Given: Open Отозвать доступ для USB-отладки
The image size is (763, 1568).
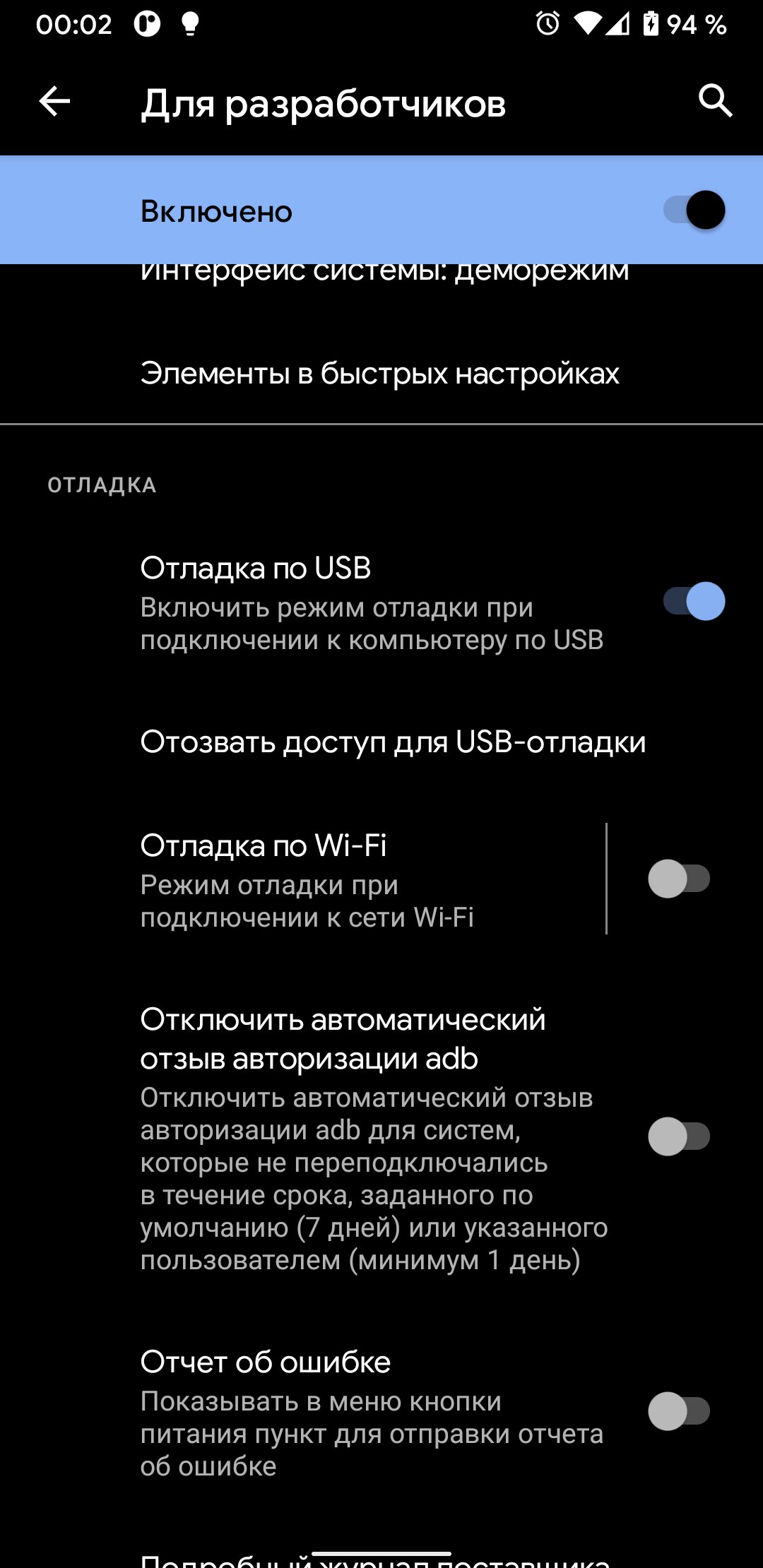Looking at the screenshot, I should [x=393, y=742].
